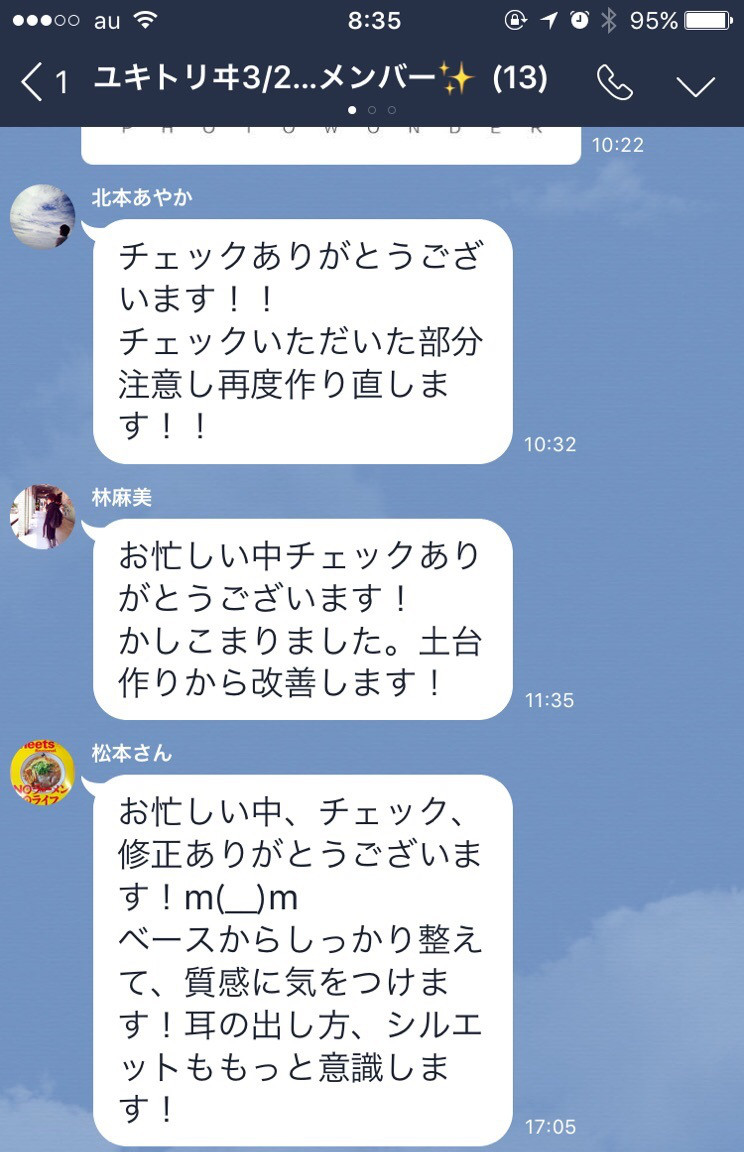Open 林麻美's profile picture

pyautogui.click(x=42, y=517)
